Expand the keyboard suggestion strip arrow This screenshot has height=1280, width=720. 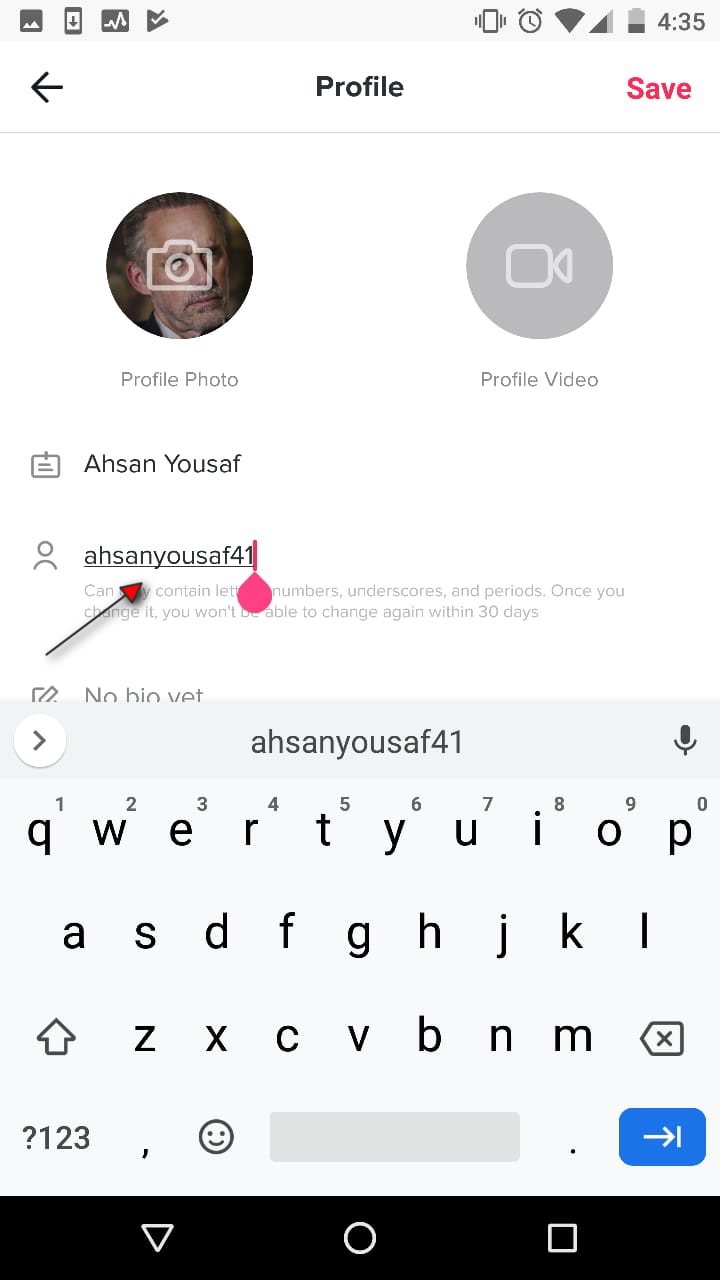[x=40, y=741]
